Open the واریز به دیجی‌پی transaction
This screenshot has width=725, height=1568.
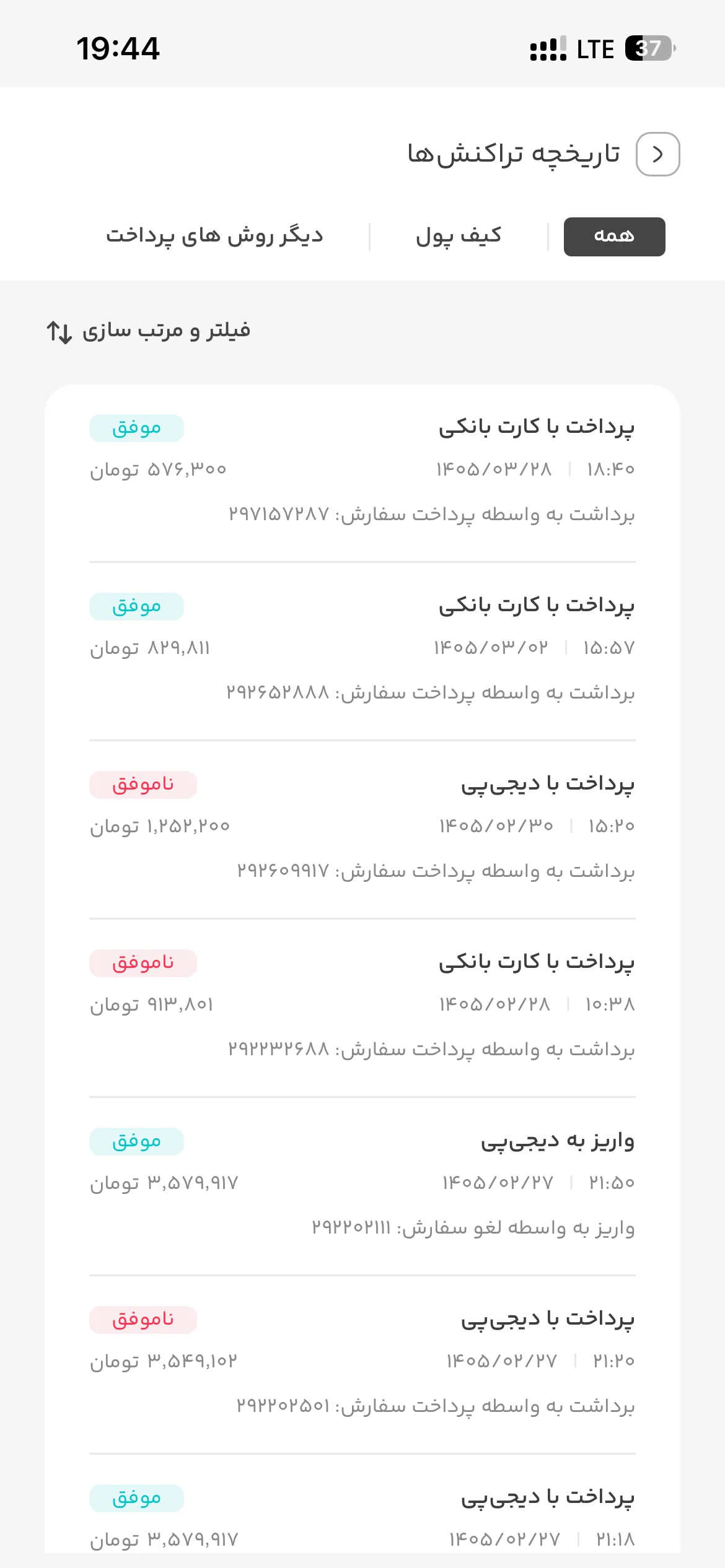362,1187
